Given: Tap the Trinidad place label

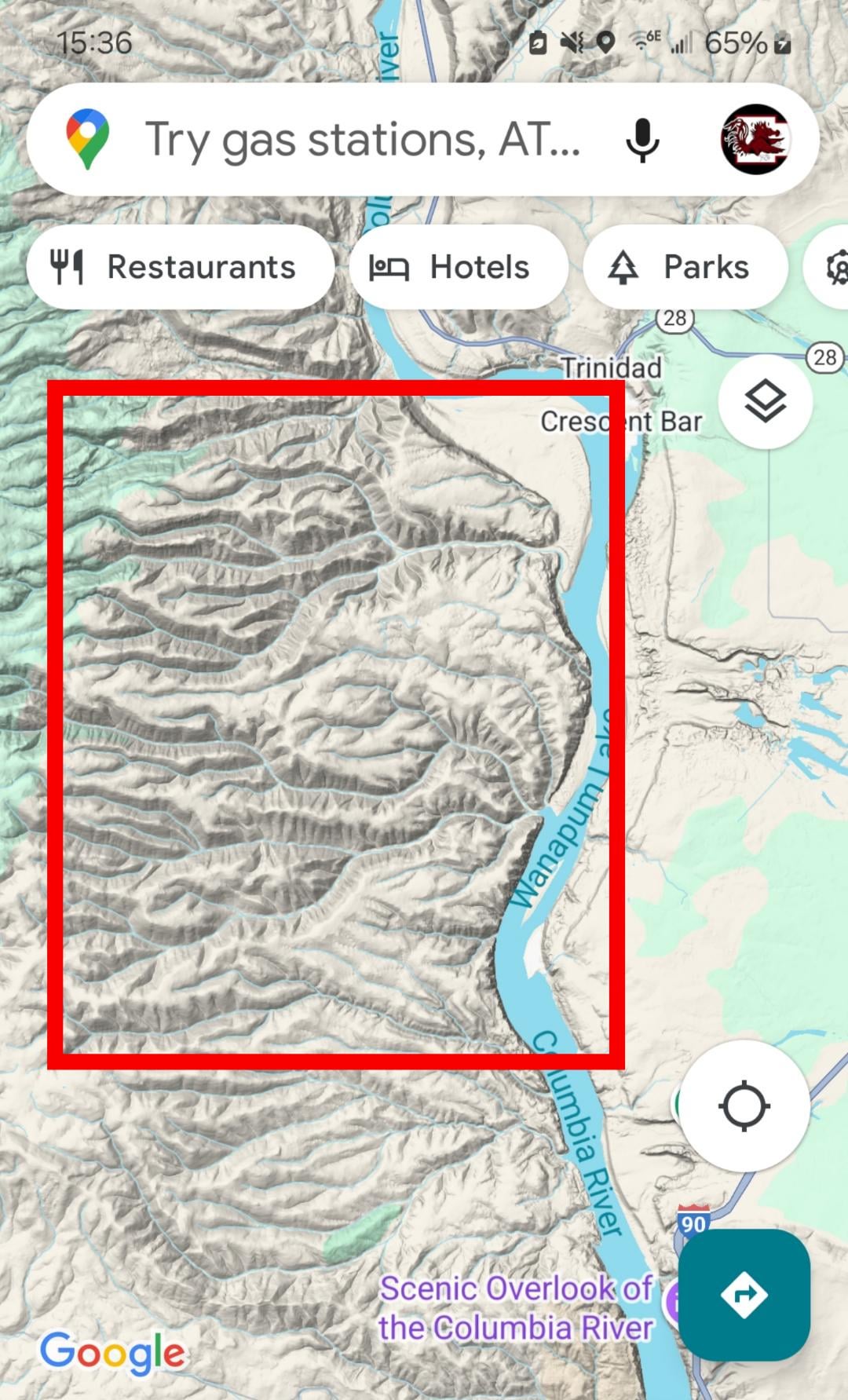Looking at the screenshot, I should pos(611,367).
